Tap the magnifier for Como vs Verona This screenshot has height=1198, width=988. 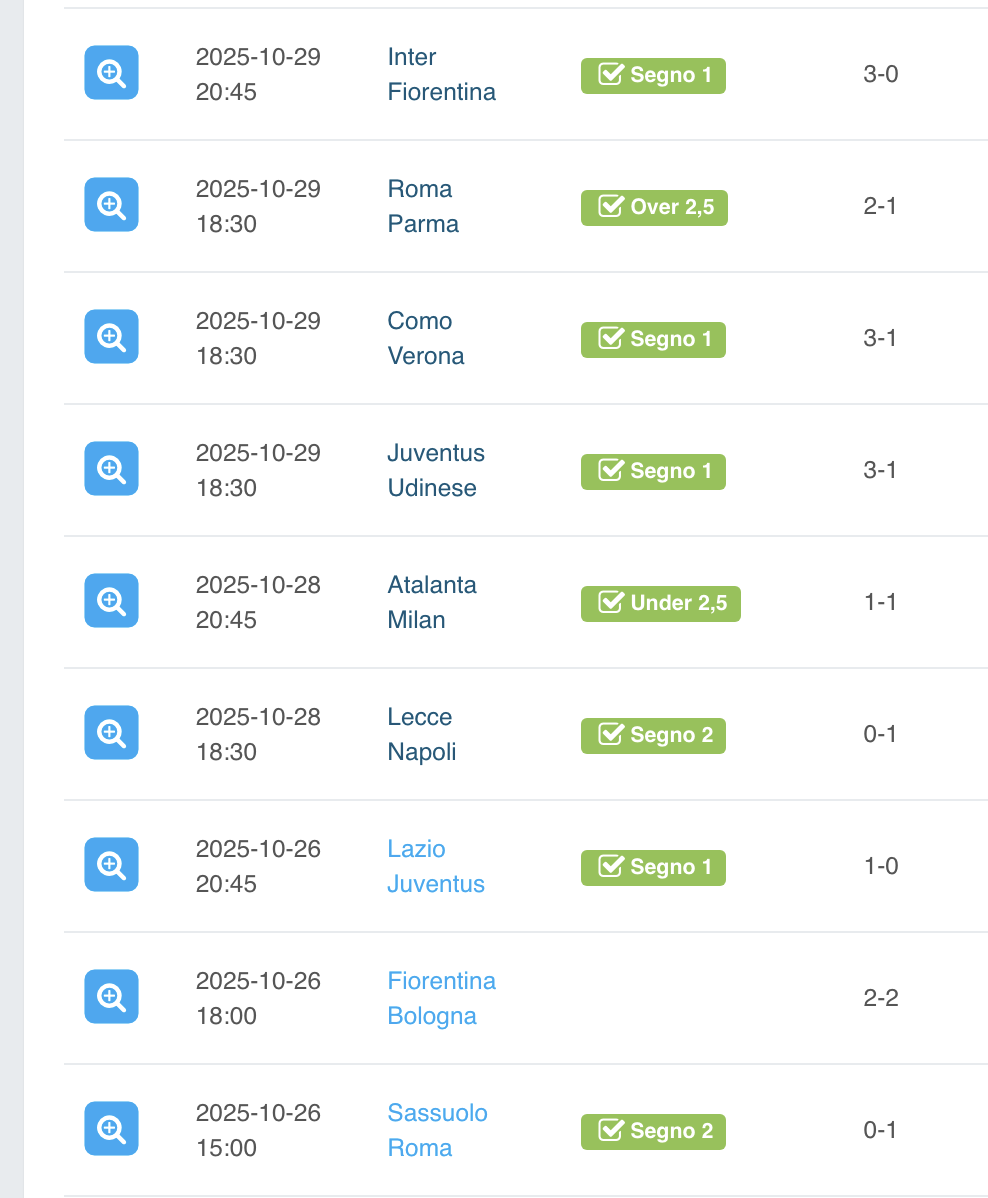tap(111, 337)
